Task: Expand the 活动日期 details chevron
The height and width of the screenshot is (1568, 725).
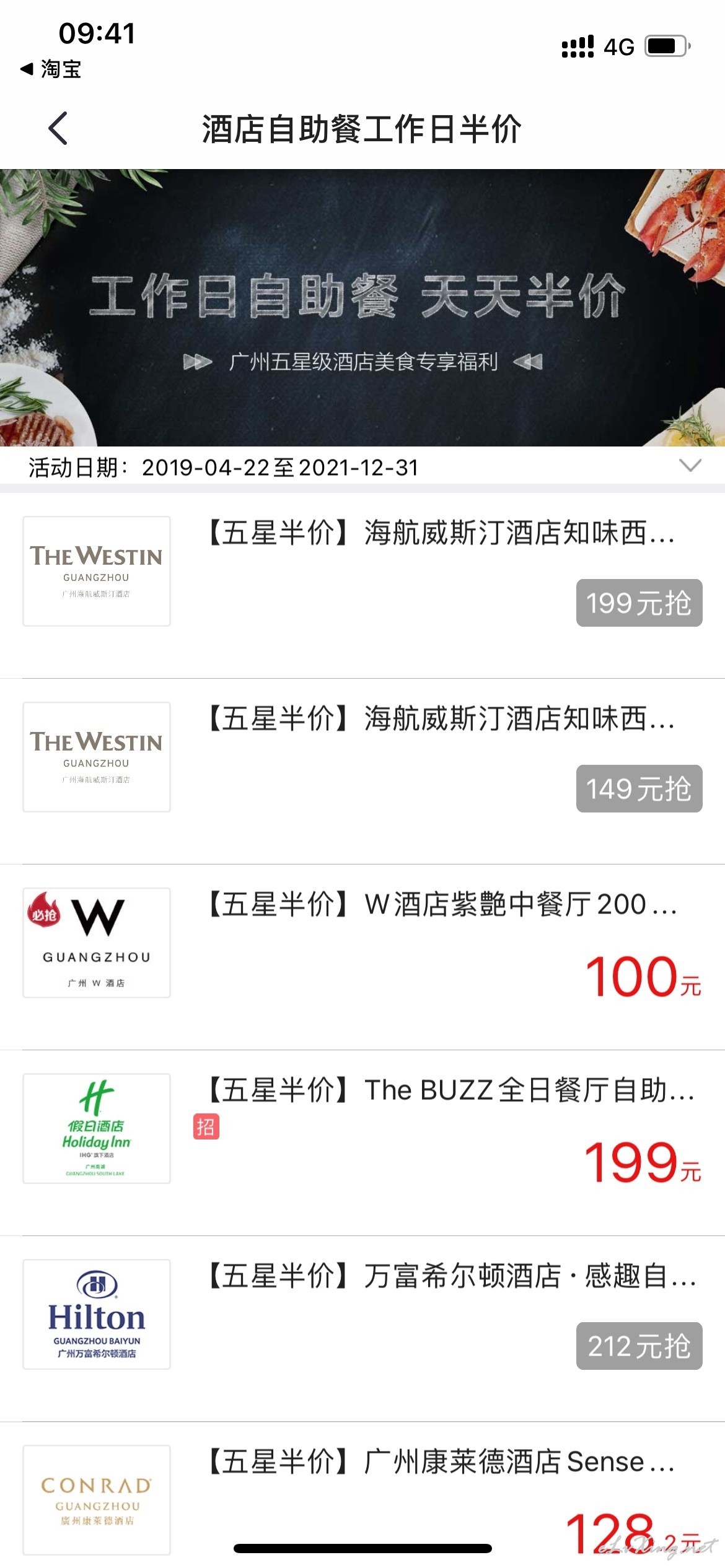Action: [690, 465]
